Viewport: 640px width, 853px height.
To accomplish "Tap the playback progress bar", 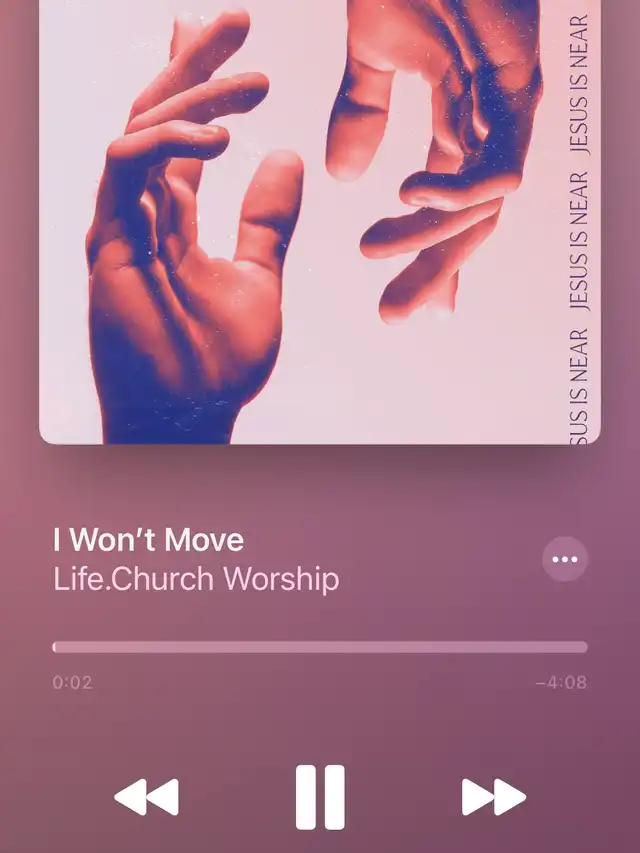I will point(320,647).
